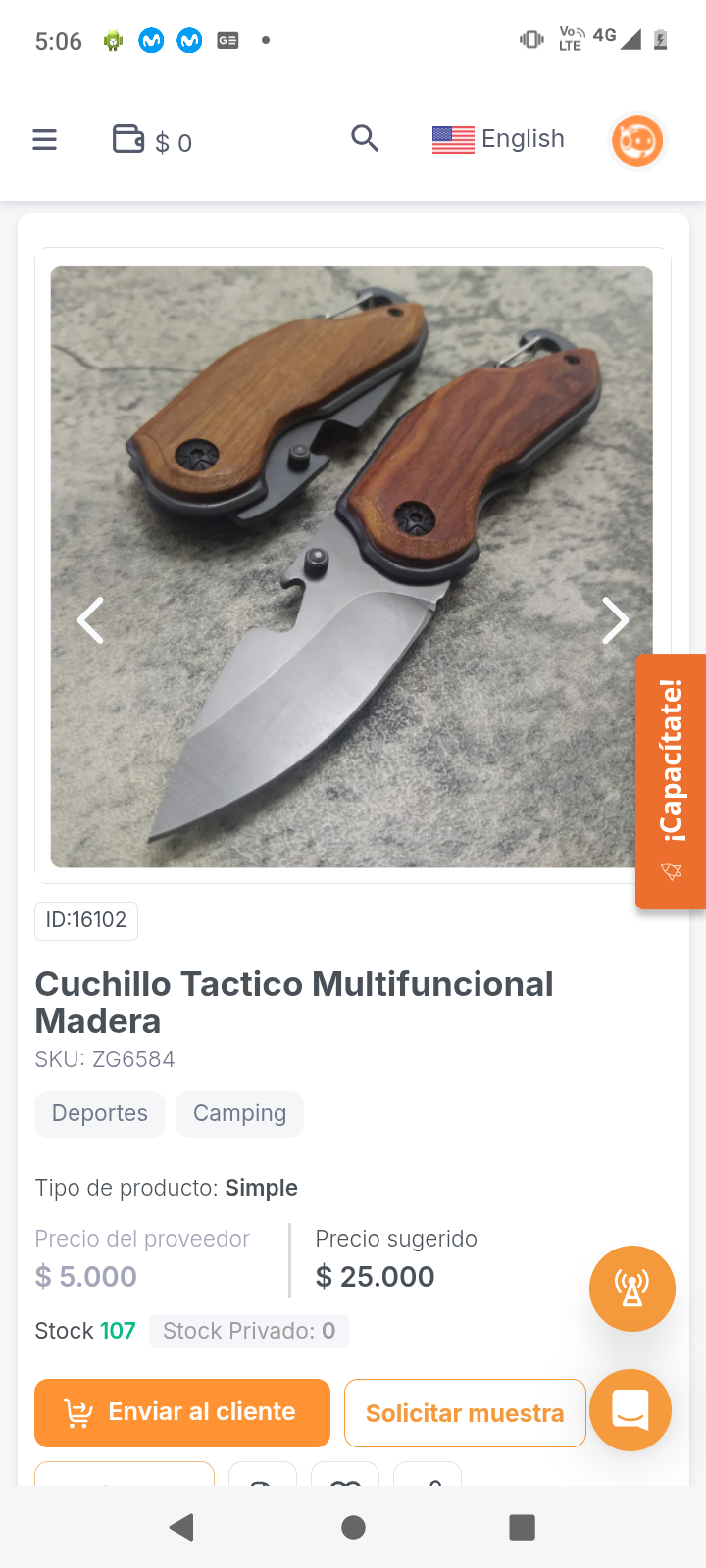The height and width of the screenshot is (1568, 706).
Task: Show the previous product image
Action: coord(91,620)
